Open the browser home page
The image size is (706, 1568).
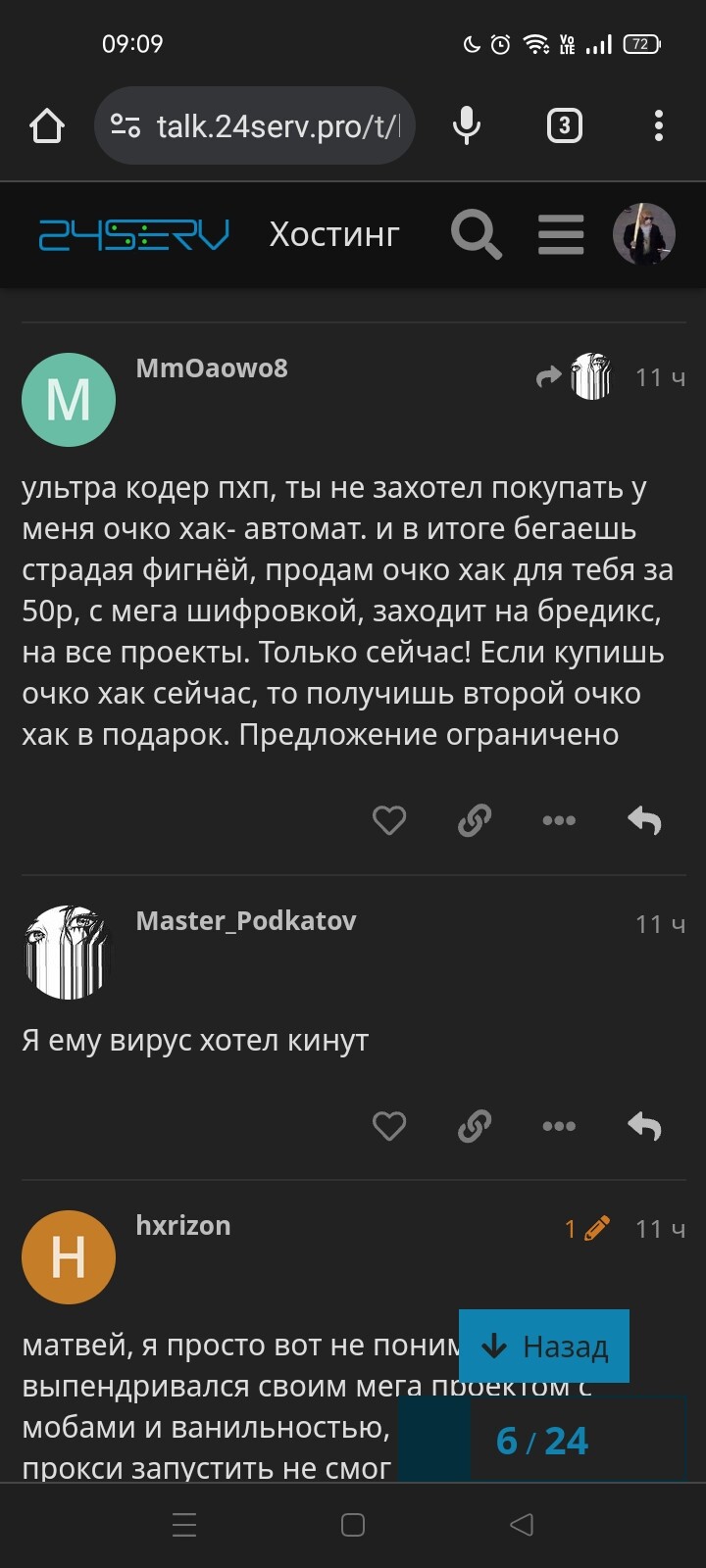pos(47,126)
